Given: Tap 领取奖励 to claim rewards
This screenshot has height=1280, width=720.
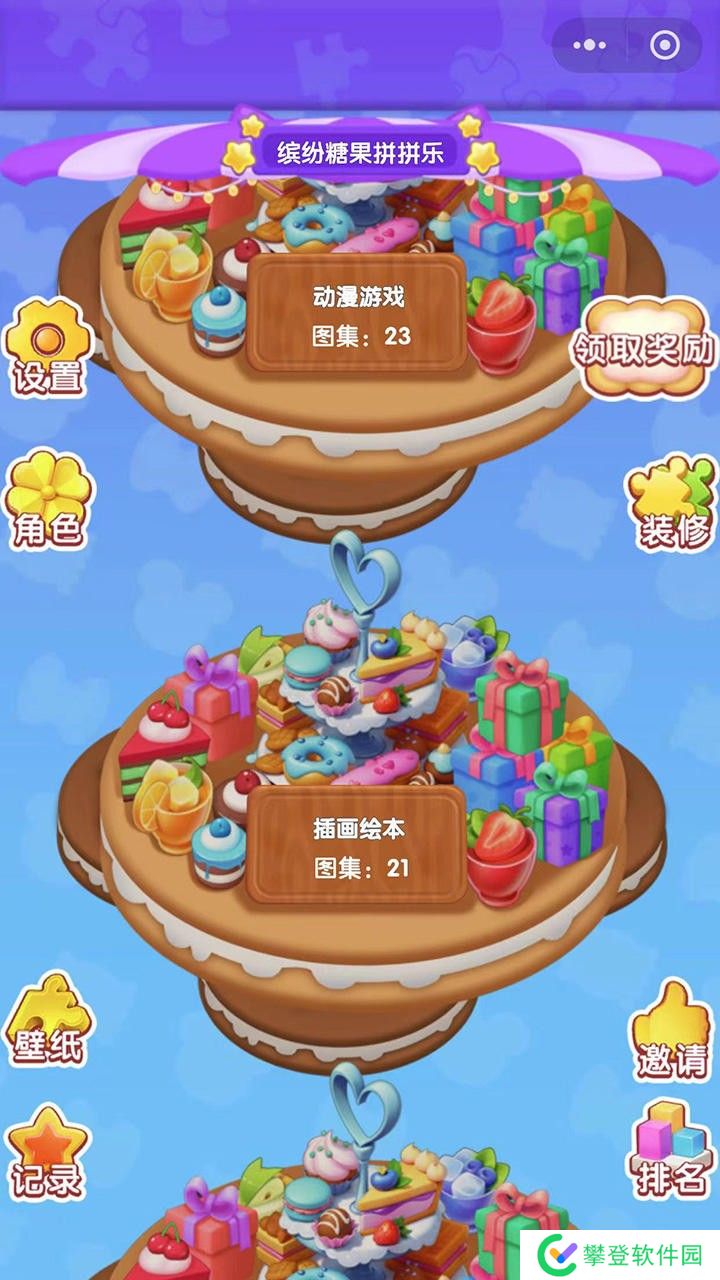Looking at the screenshot, I should [x=644, y=346].
